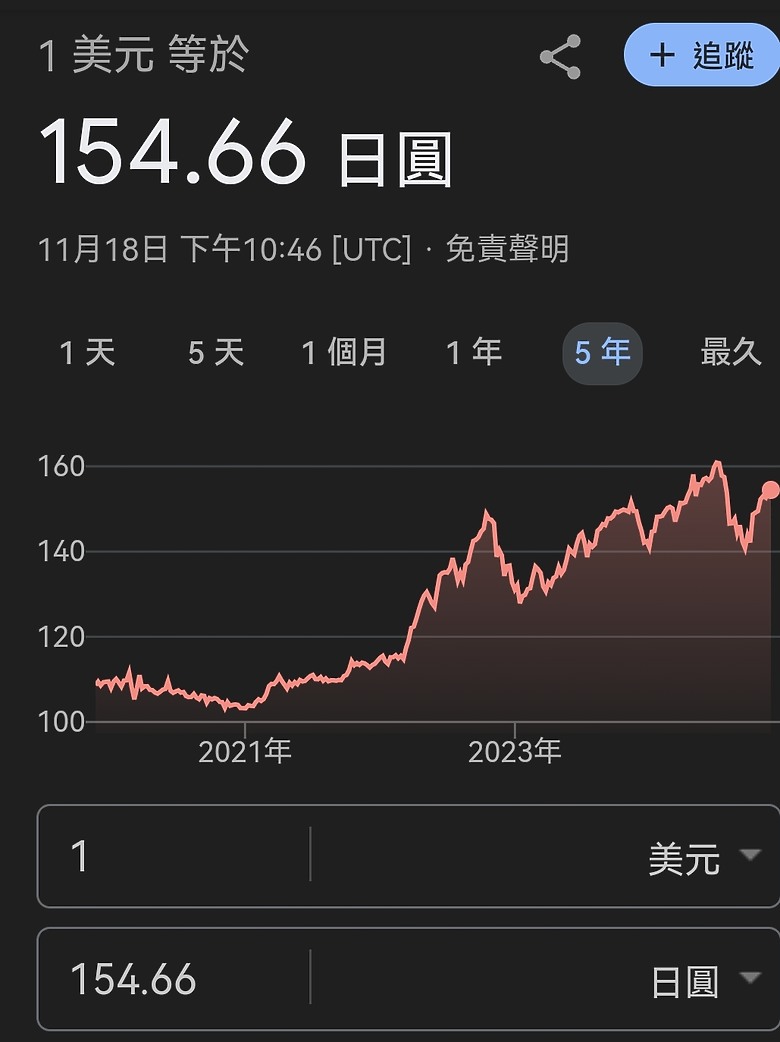Viewport: 780px width, 1042px height.
Task: Tap the 追蹤 follow button
Action: pos(702,55)
